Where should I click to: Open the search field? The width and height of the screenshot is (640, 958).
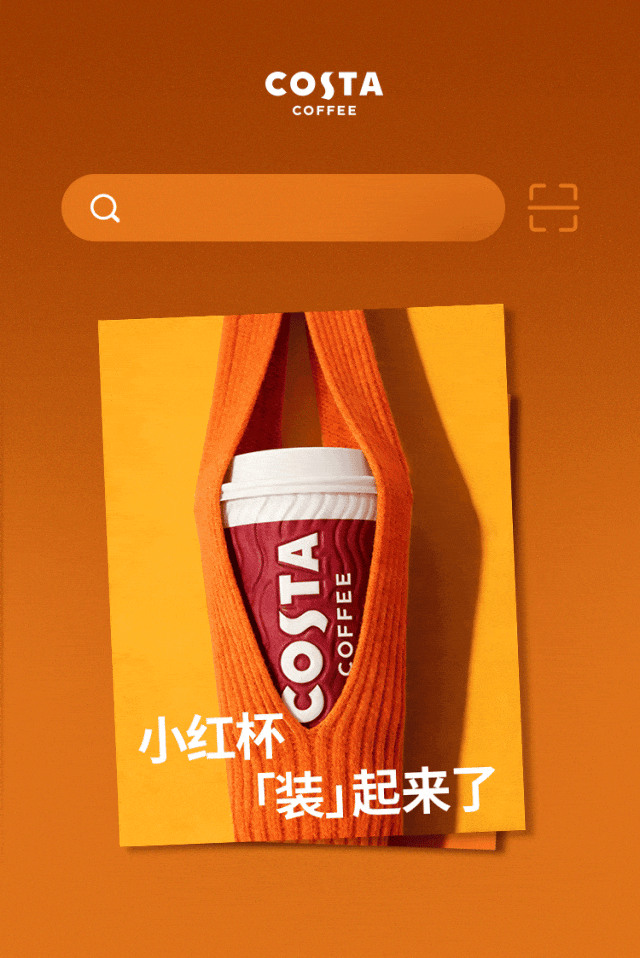tap(283, 208)
